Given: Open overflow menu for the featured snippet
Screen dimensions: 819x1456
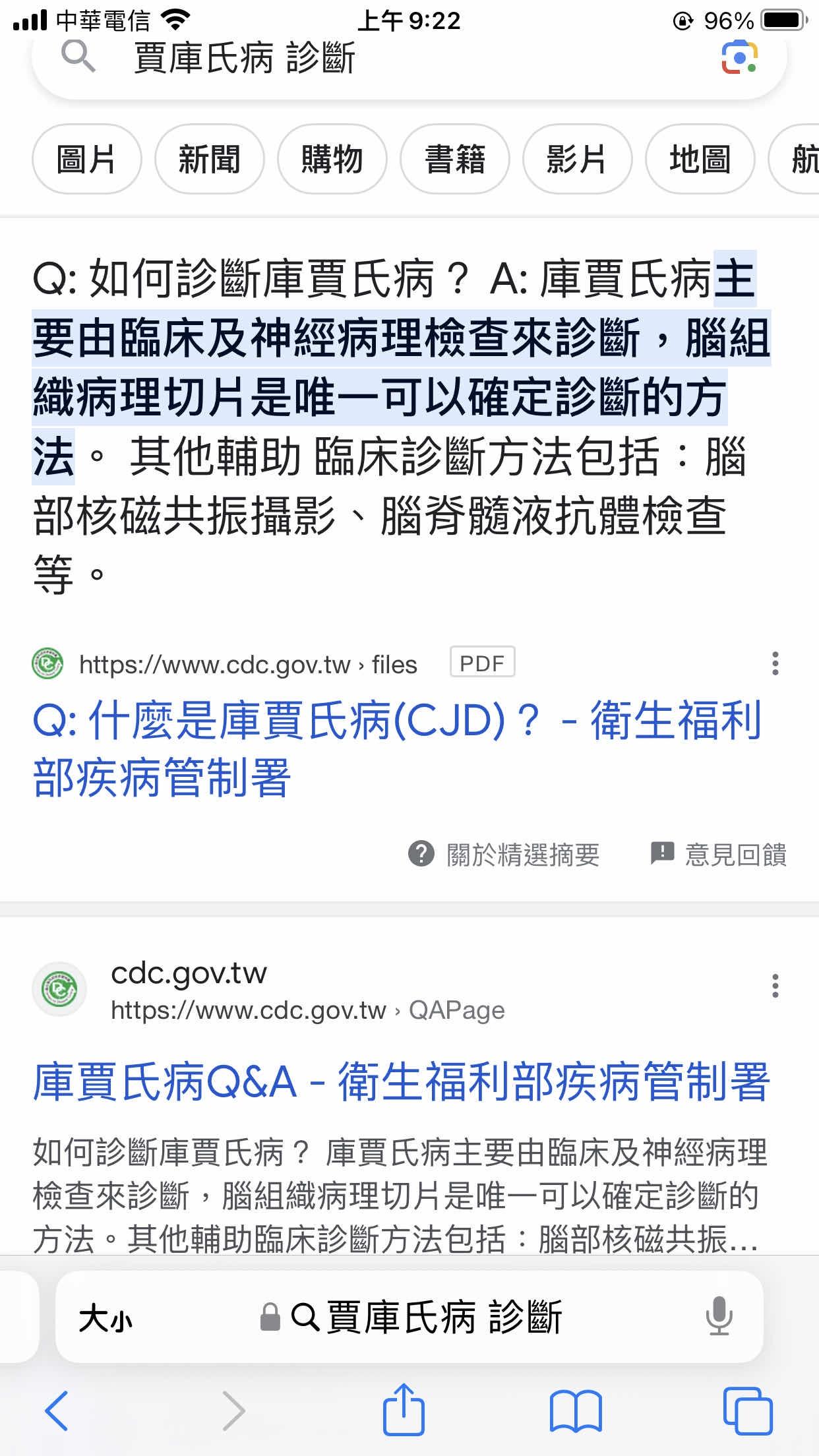Looking at the screenshot, I should click(x=775, y=663).
